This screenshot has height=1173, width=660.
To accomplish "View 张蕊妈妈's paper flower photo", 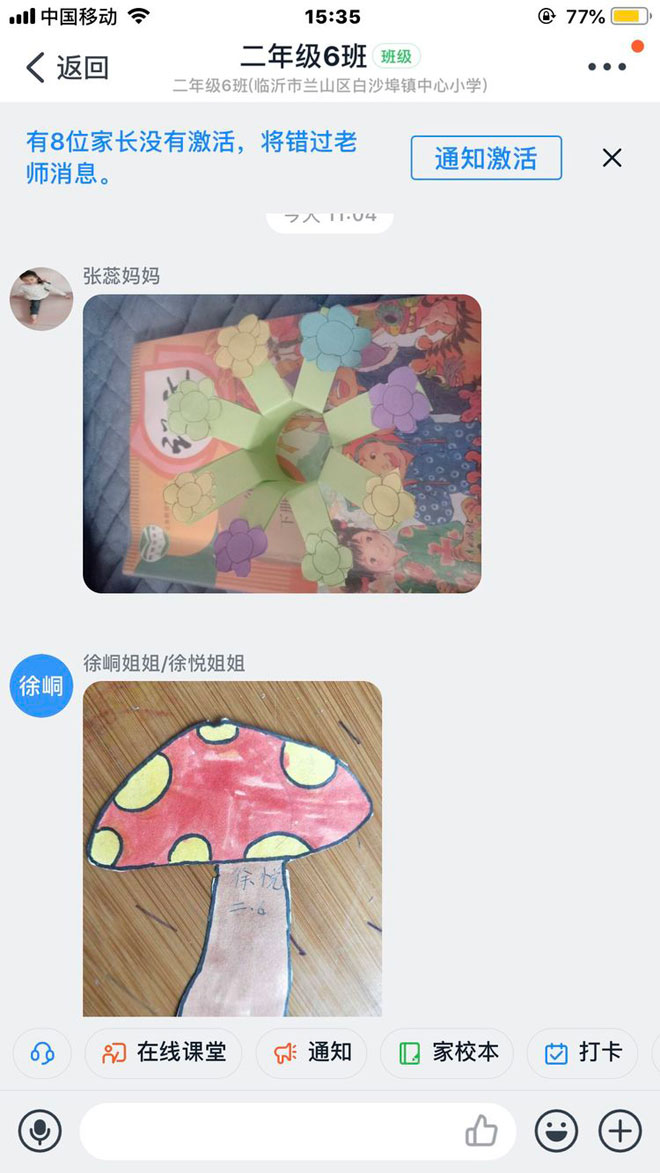I will point(281,443).
